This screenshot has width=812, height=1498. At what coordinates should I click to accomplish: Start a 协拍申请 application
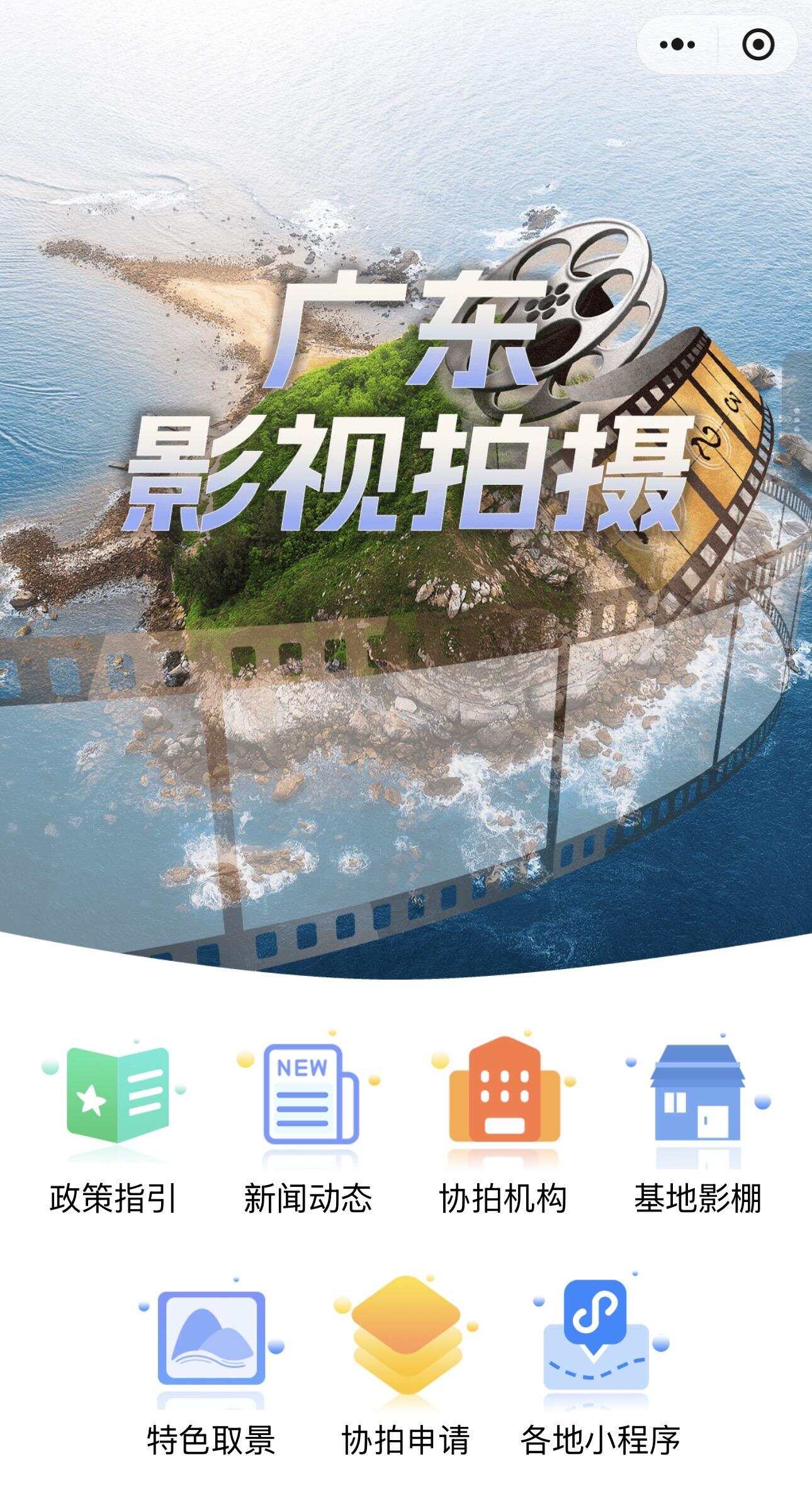point(406,1366)
